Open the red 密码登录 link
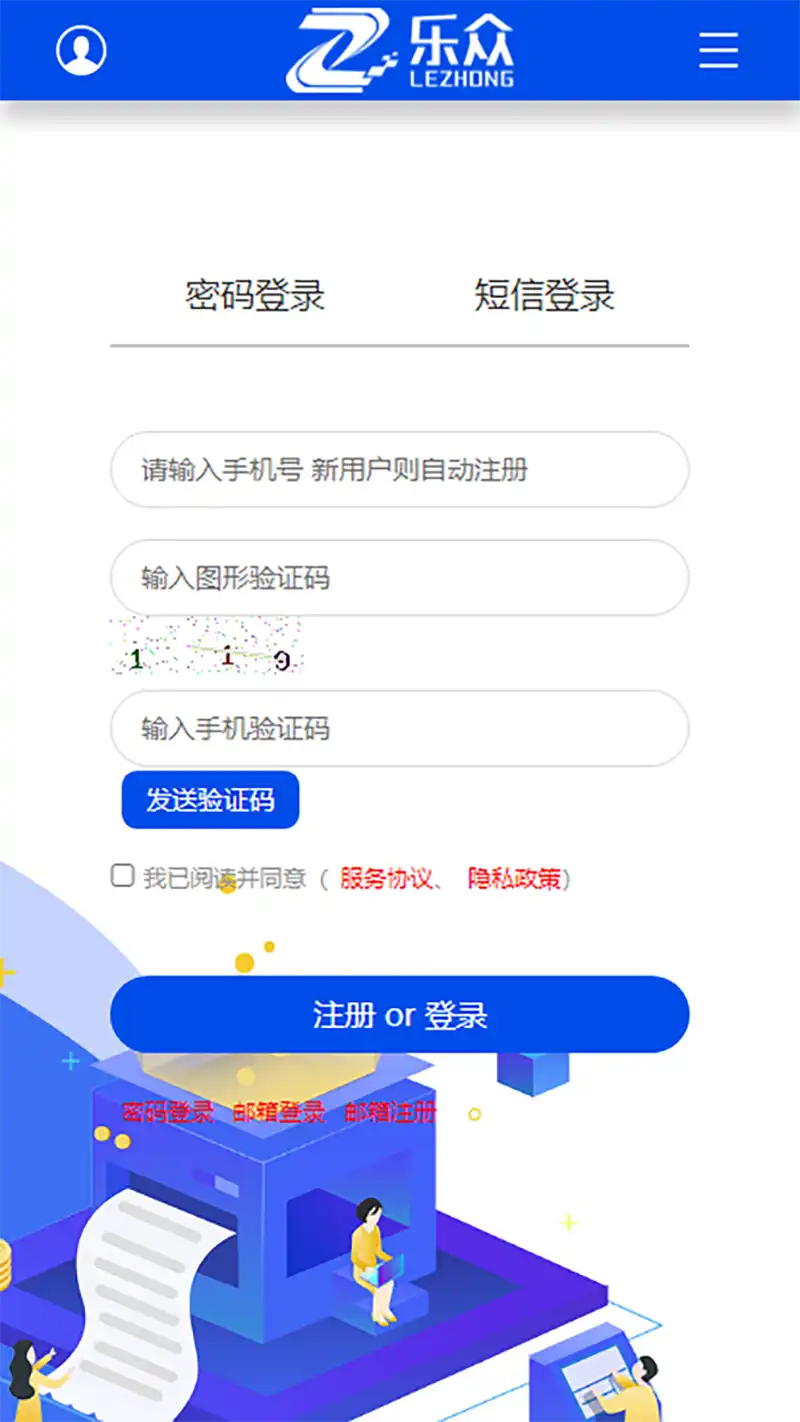Viewport: 800px width, 1422px height. coord(168,1112)
